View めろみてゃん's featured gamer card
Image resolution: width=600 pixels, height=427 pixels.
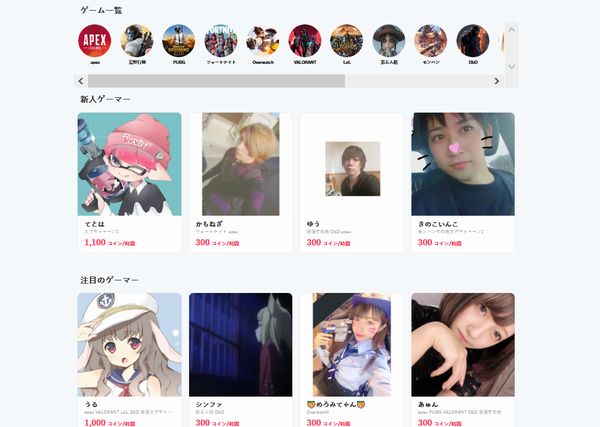352,355
